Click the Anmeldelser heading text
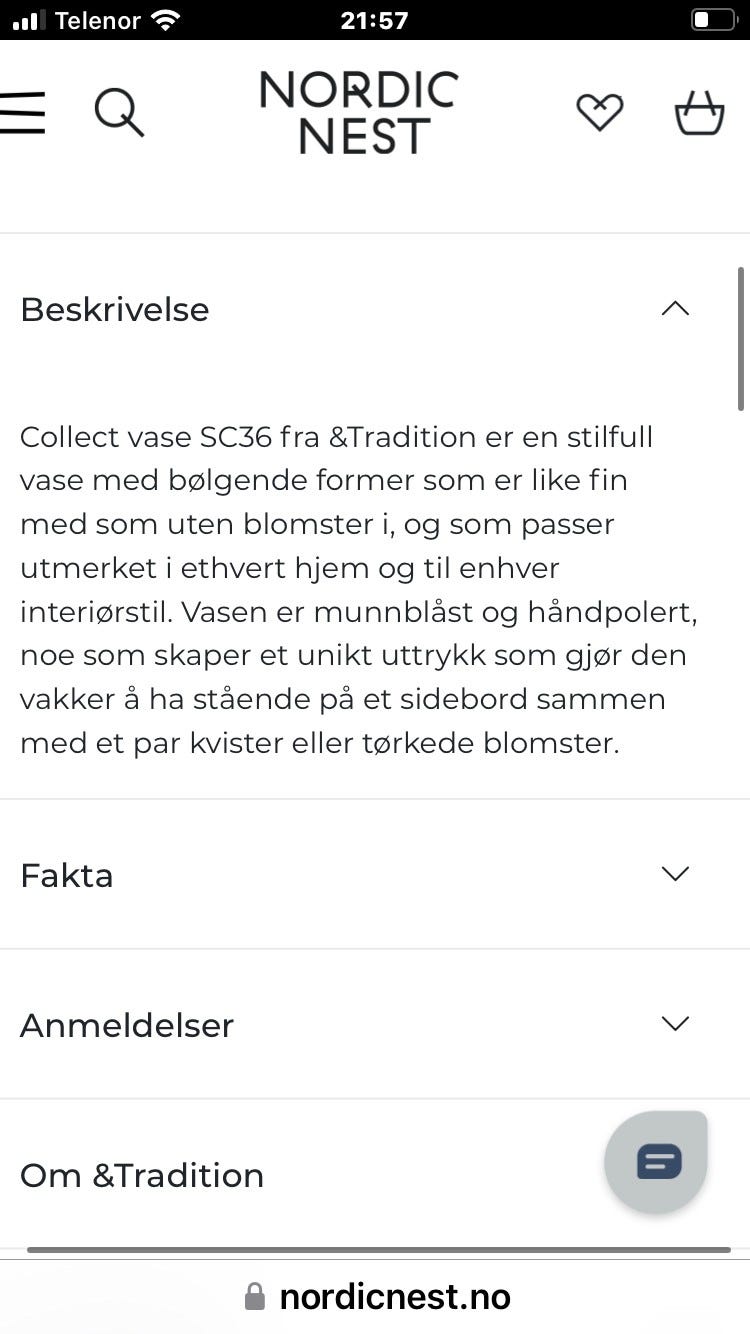This screenshot has width=750, height=1334. pos(127,1024)
